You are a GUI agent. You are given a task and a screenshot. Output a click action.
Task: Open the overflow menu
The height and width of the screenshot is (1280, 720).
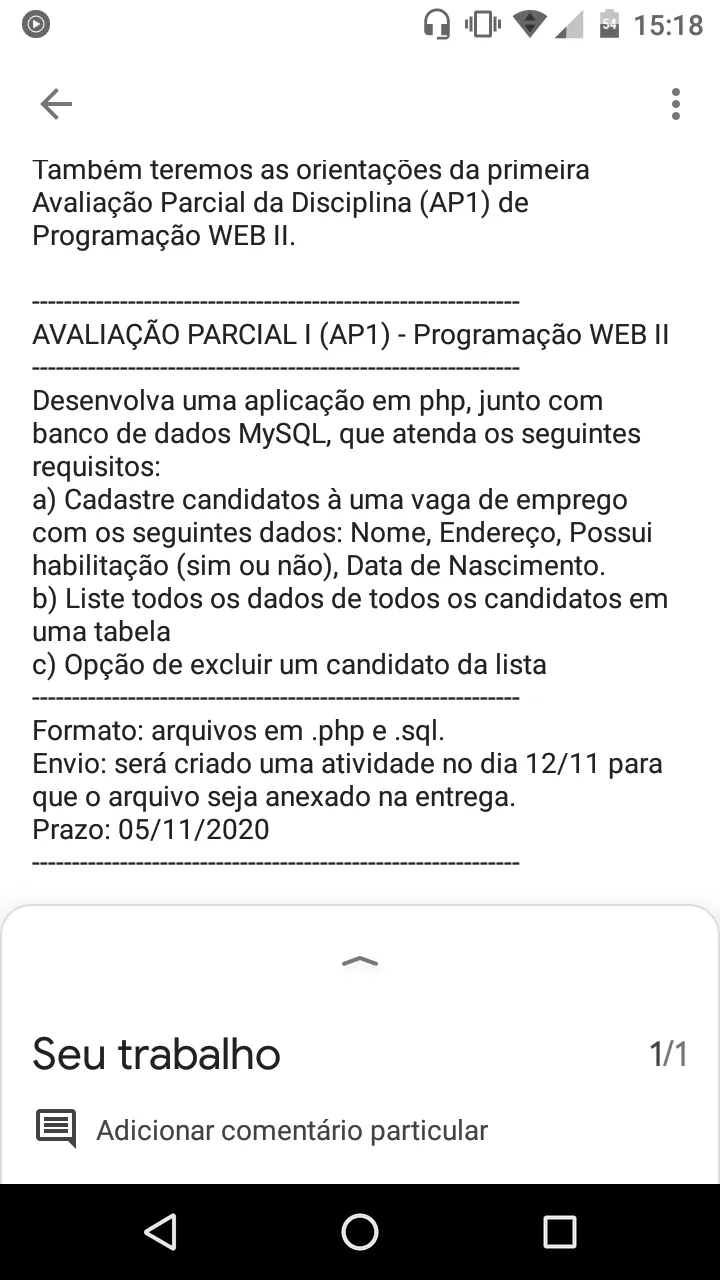coord(676,104)
